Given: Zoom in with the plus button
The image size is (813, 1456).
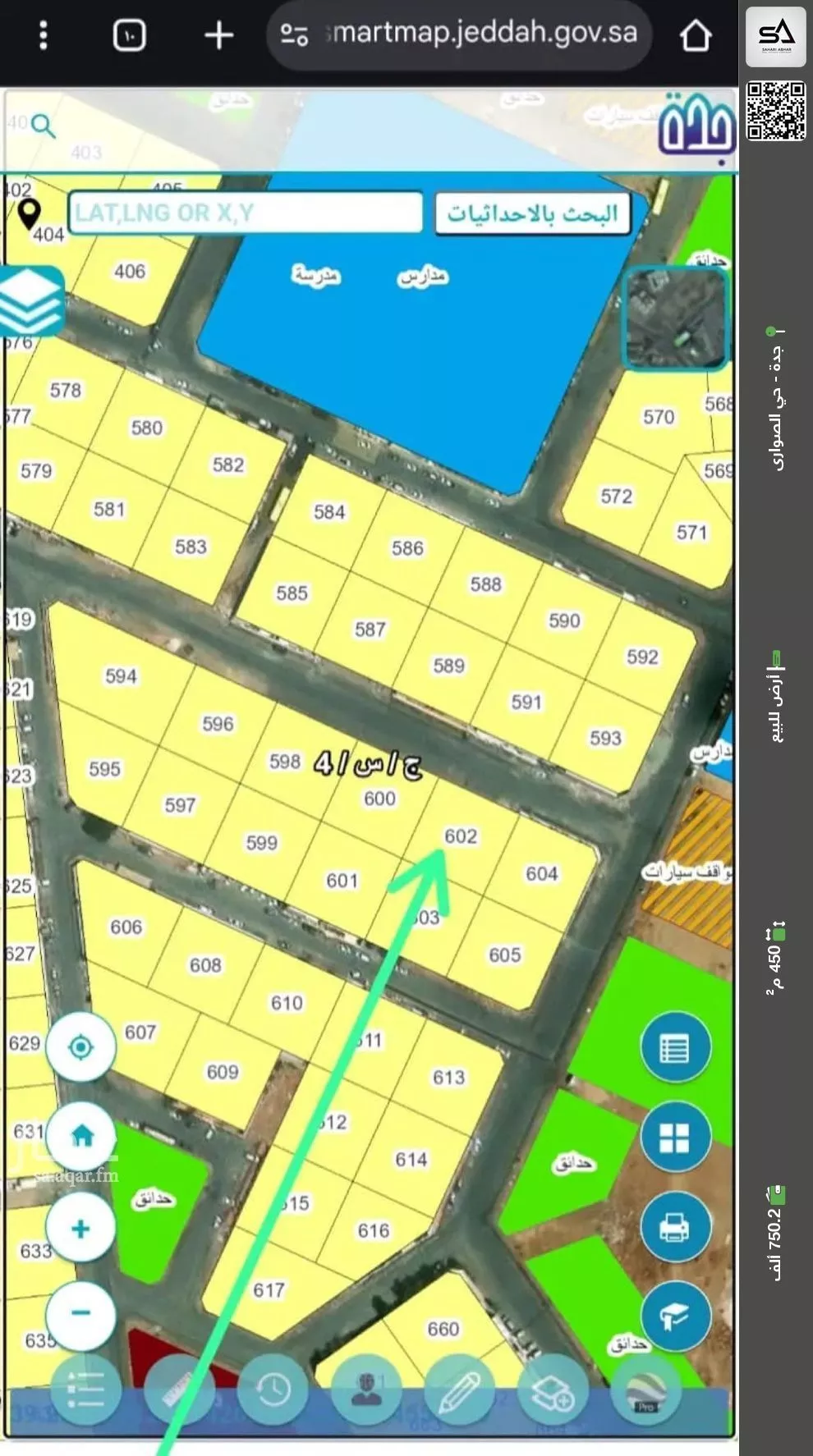Looking at the screenshot, I should click(80, 1229).
